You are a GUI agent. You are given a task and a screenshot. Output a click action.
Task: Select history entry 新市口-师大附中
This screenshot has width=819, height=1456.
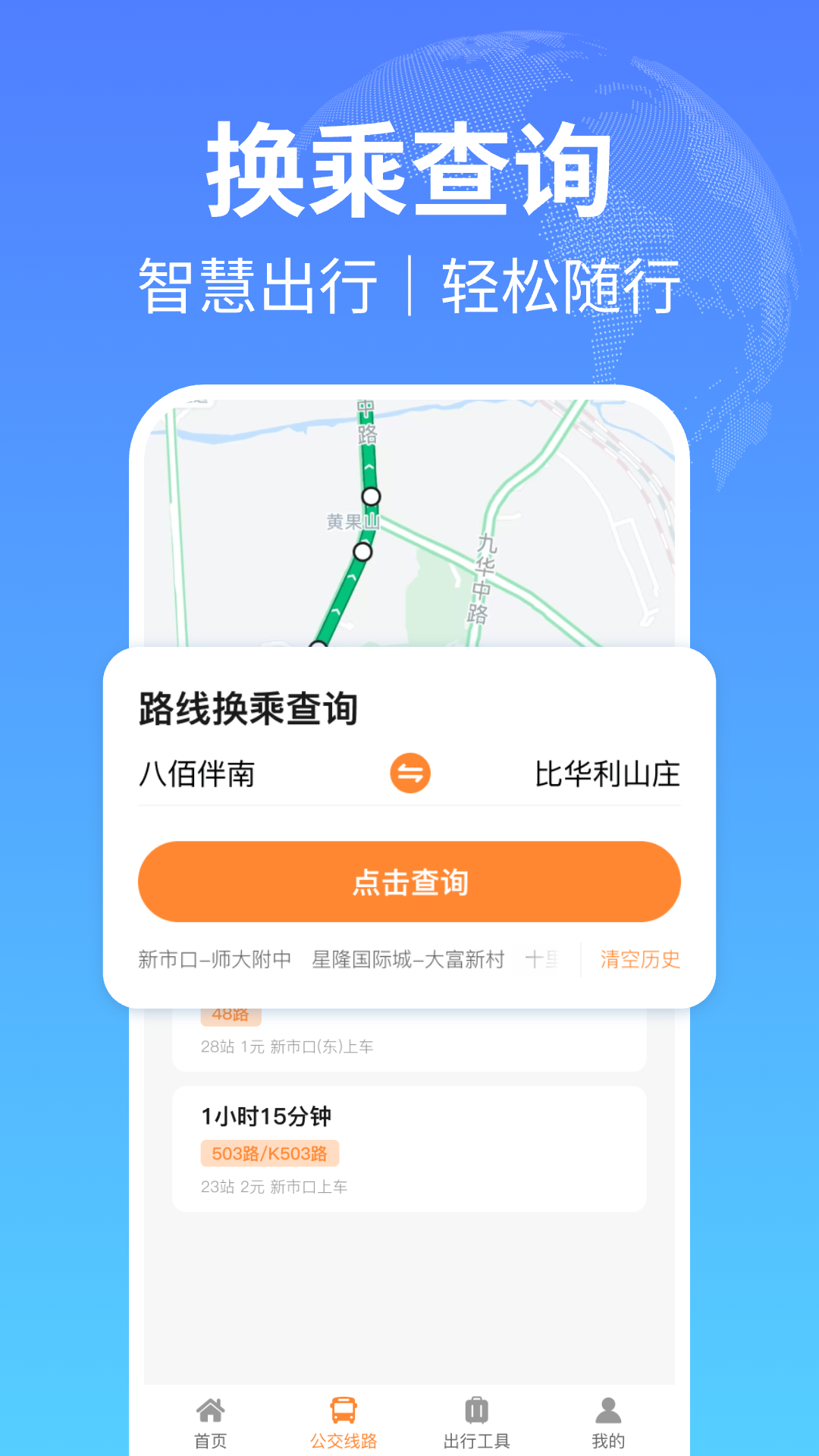click(214, 960)
